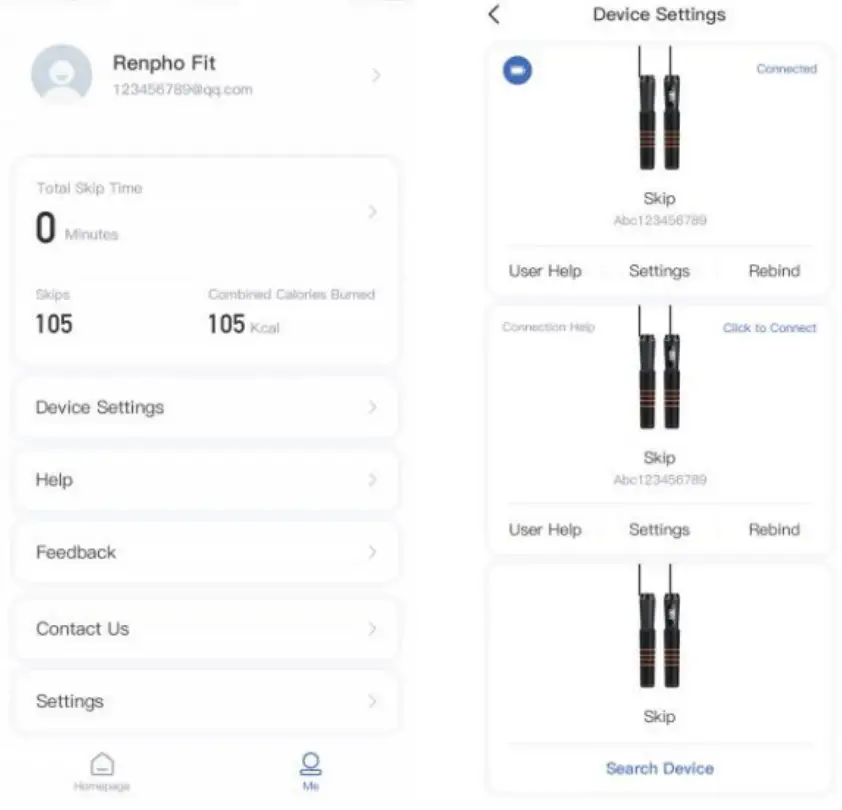Image resolution: width=842 pixels, height=810 pixels.
Task: Rebind the unconnected Skip device
Action: pyautogui.click(x=774, y=530)
